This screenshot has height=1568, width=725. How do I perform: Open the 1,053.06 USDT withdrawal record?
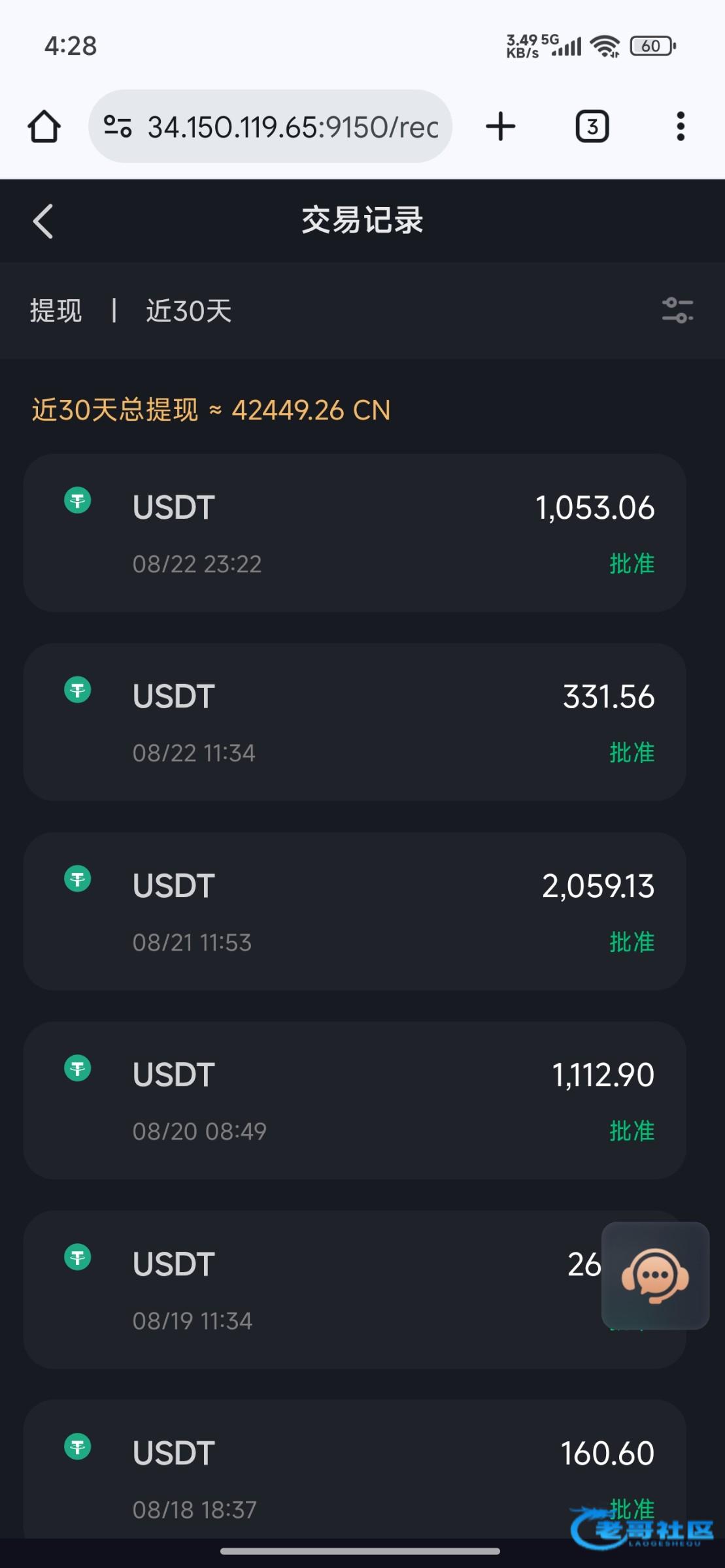(354, 533)
